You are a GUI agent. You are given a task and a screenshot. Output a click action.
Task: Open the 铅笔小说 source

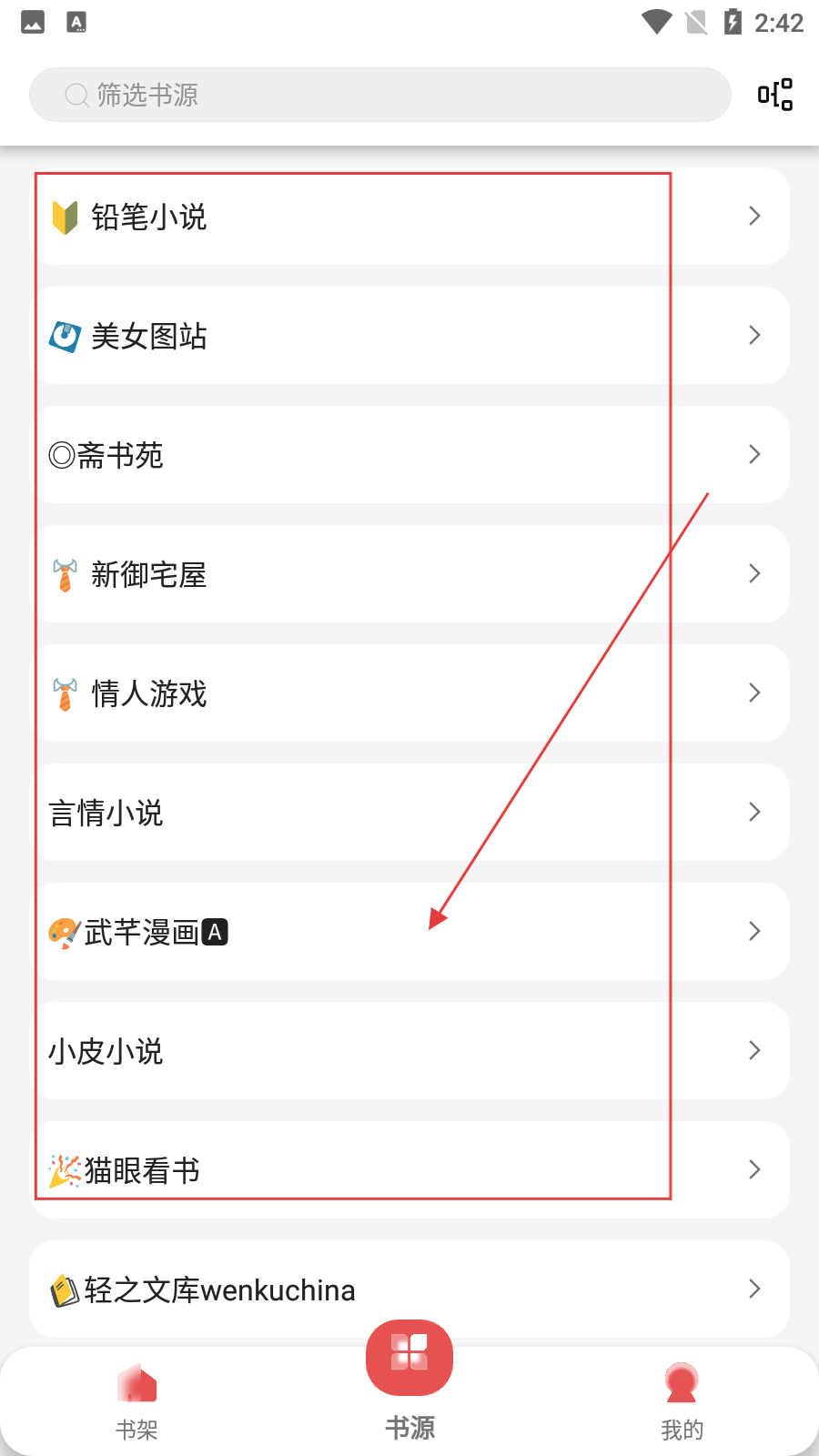click(x=409, y=217)
